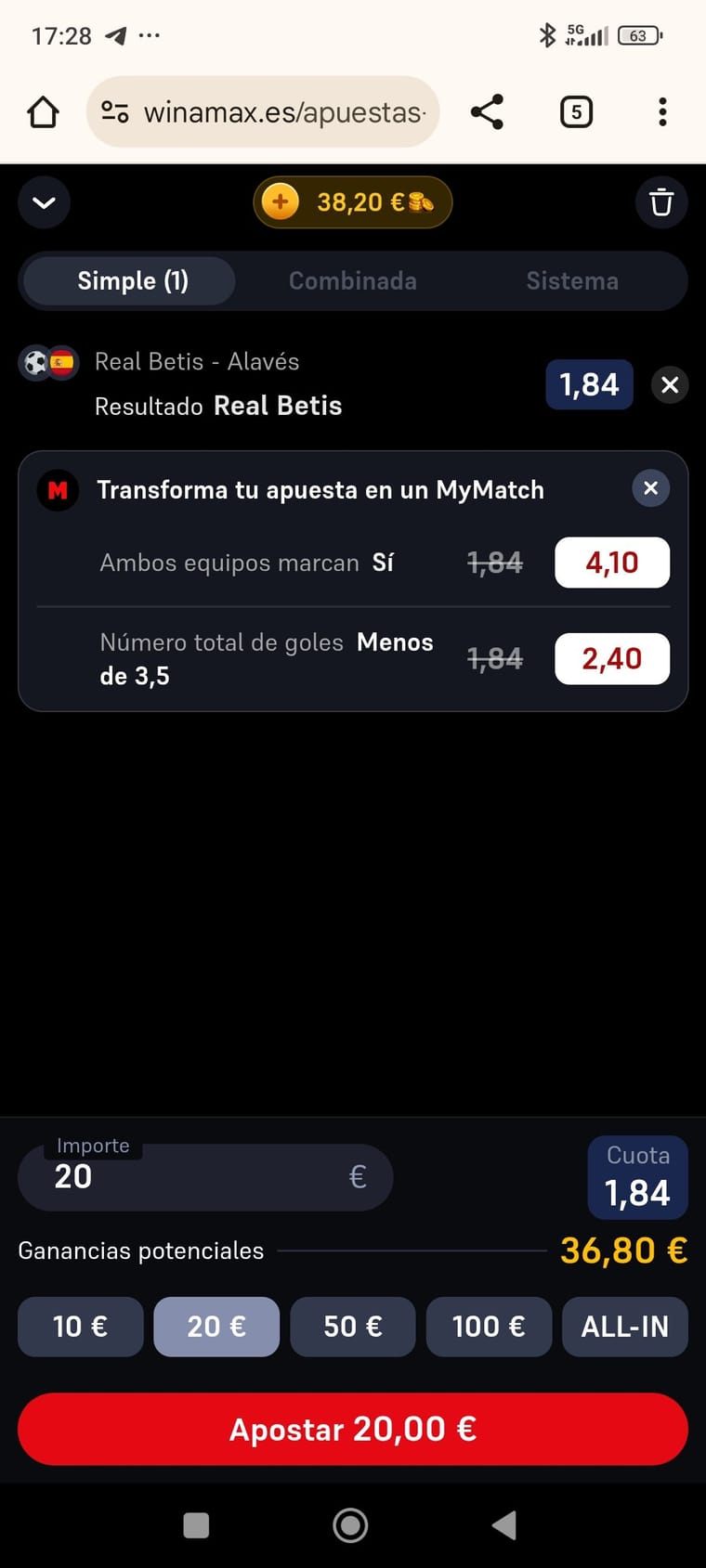Image resolution: width=706 pixels, height=1568 pixels.
Task: Tap the 38,20 € balance deposit button
Action: [353, 202]
